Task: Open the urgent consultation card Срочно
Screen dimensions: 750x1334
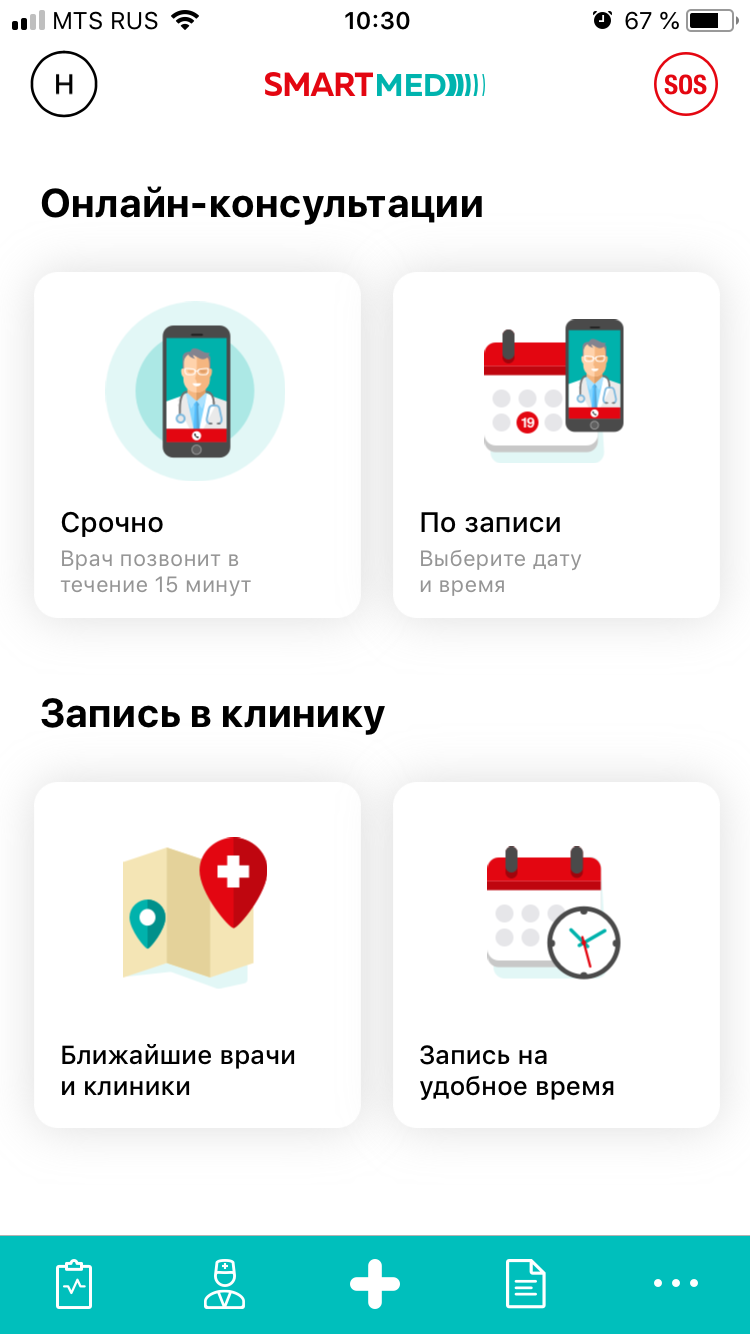Action: 197,445
